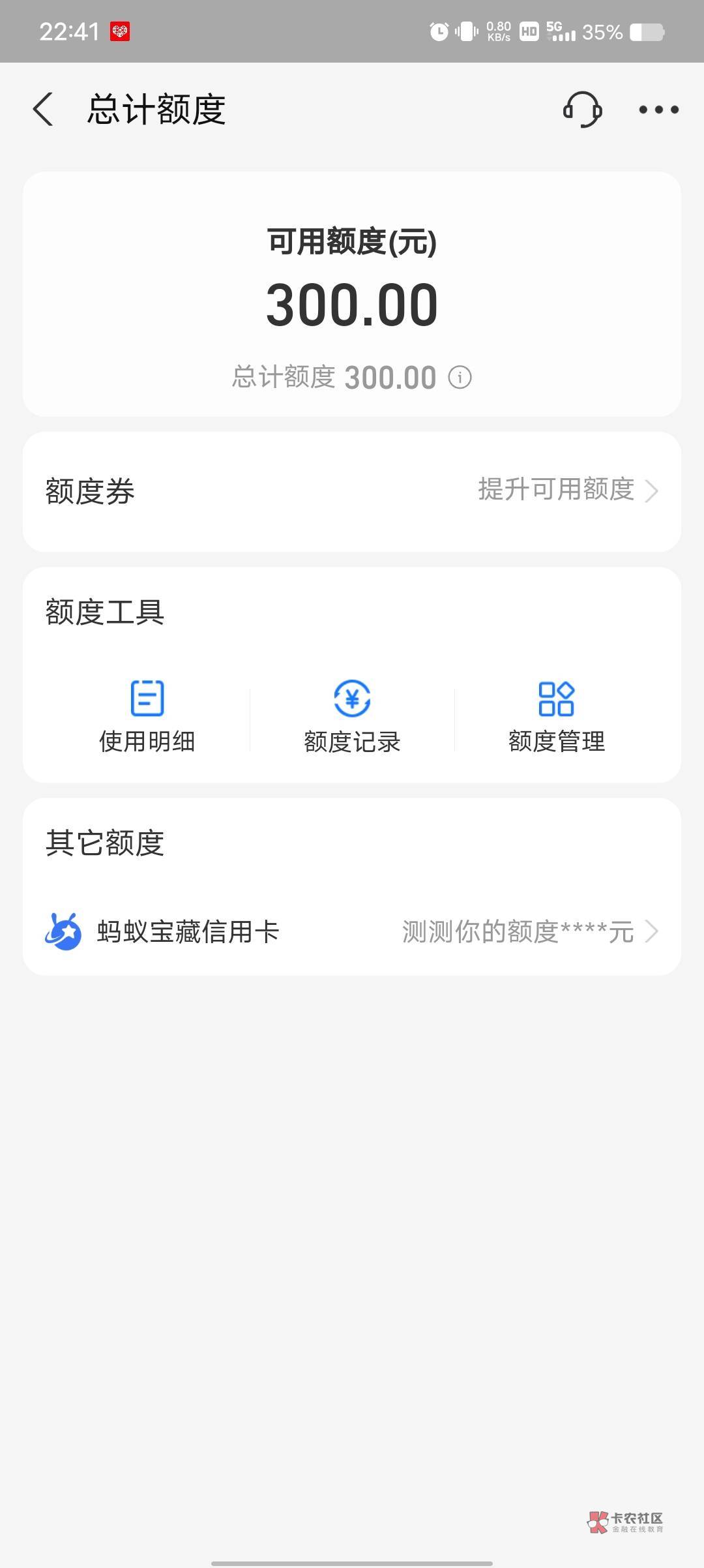Open customer service headset icon
Screen dimensions: 704x1568
coord(582,109)
